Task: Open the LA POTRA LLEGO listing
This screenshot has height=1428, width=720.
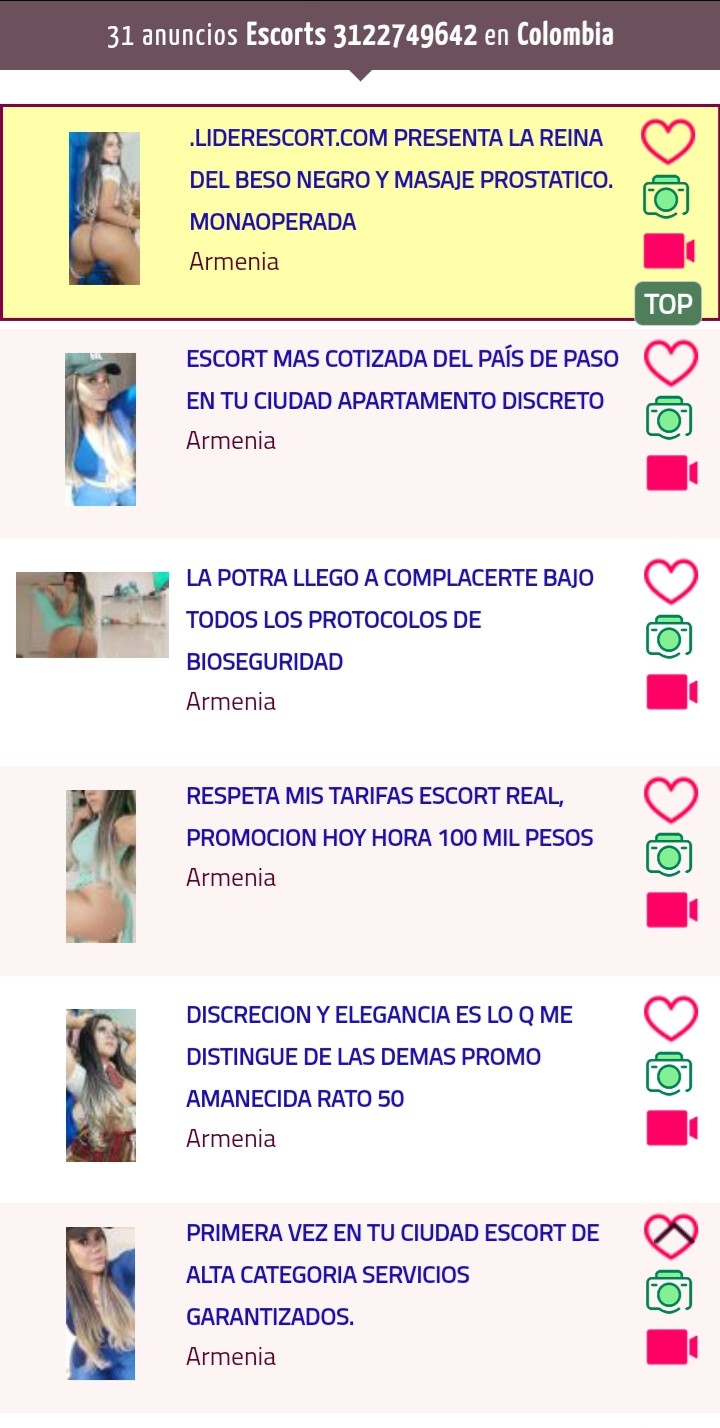Action: point(390,620)
